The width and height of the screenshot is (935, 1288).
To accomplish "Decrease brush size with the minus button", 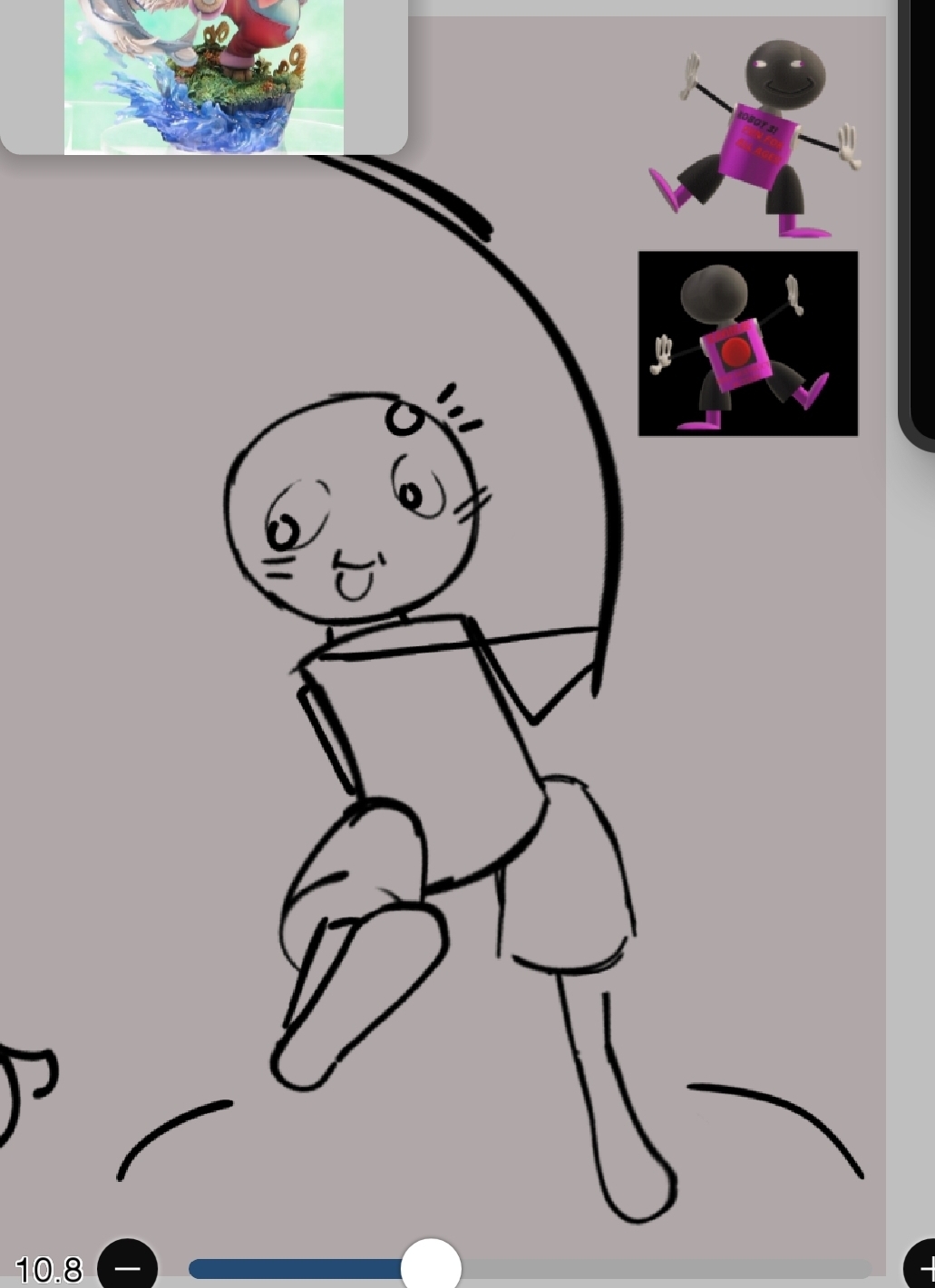I will [x=128, y=1266].
